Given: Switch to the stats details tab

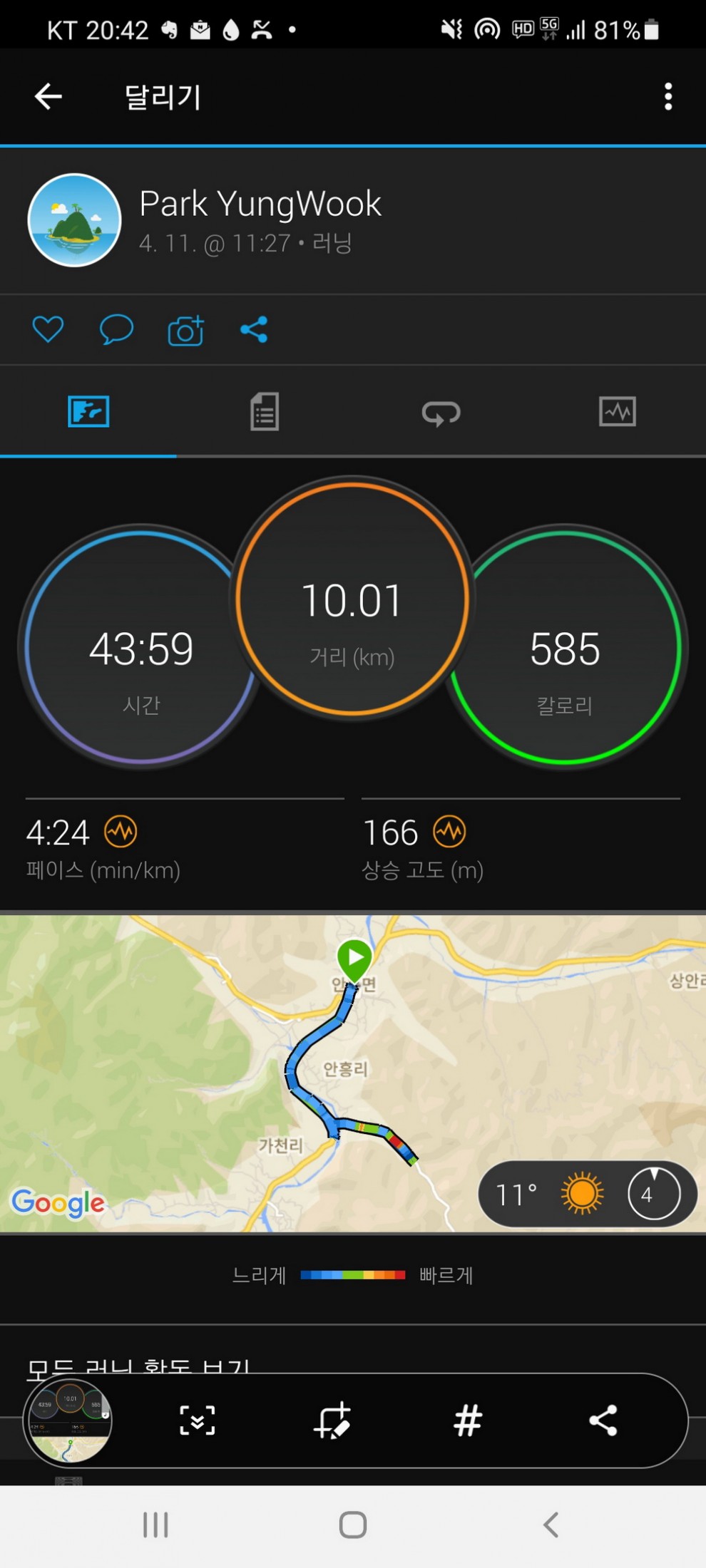Looking at the screenshot, I should 265,412.
